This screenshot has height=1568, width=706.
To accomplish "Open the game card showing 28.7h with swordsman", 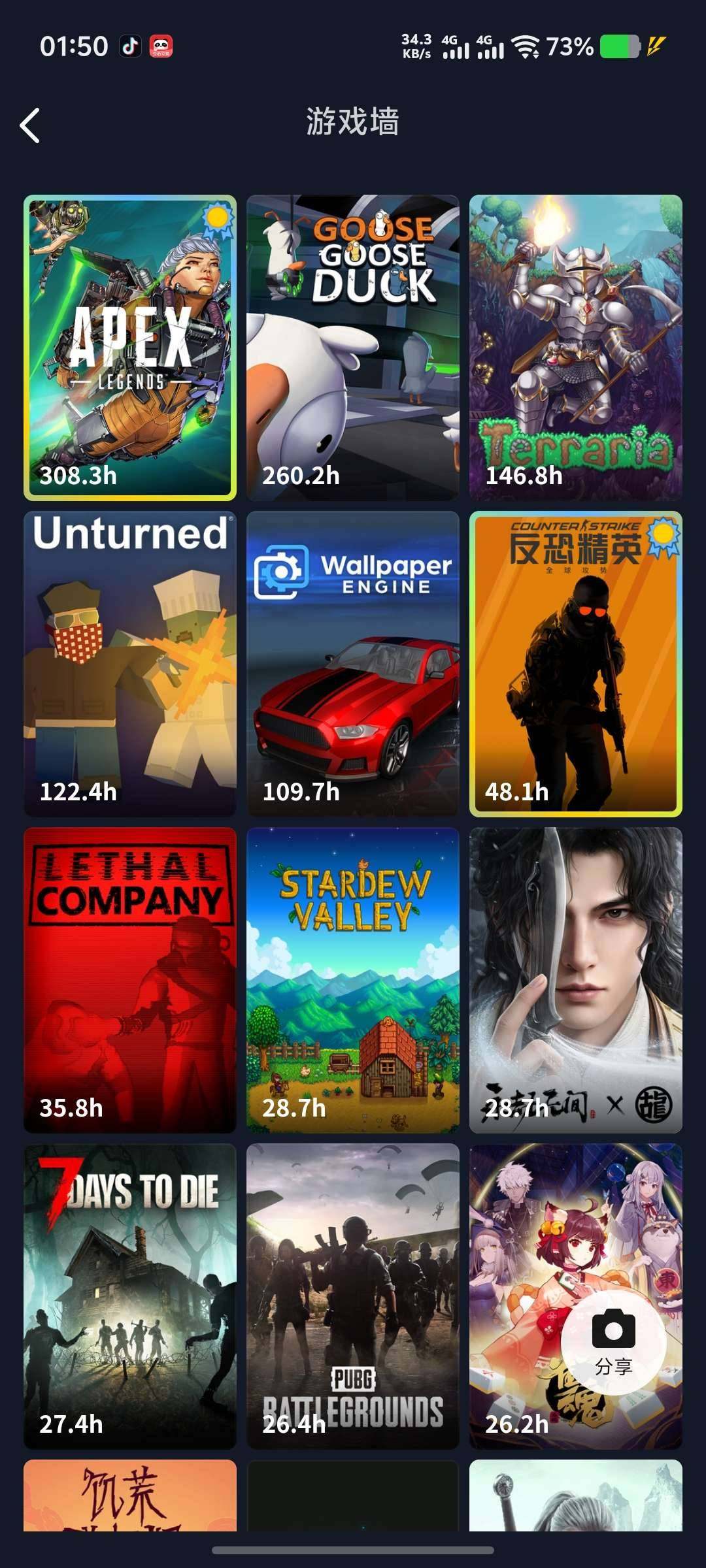I will pos(575,980).
